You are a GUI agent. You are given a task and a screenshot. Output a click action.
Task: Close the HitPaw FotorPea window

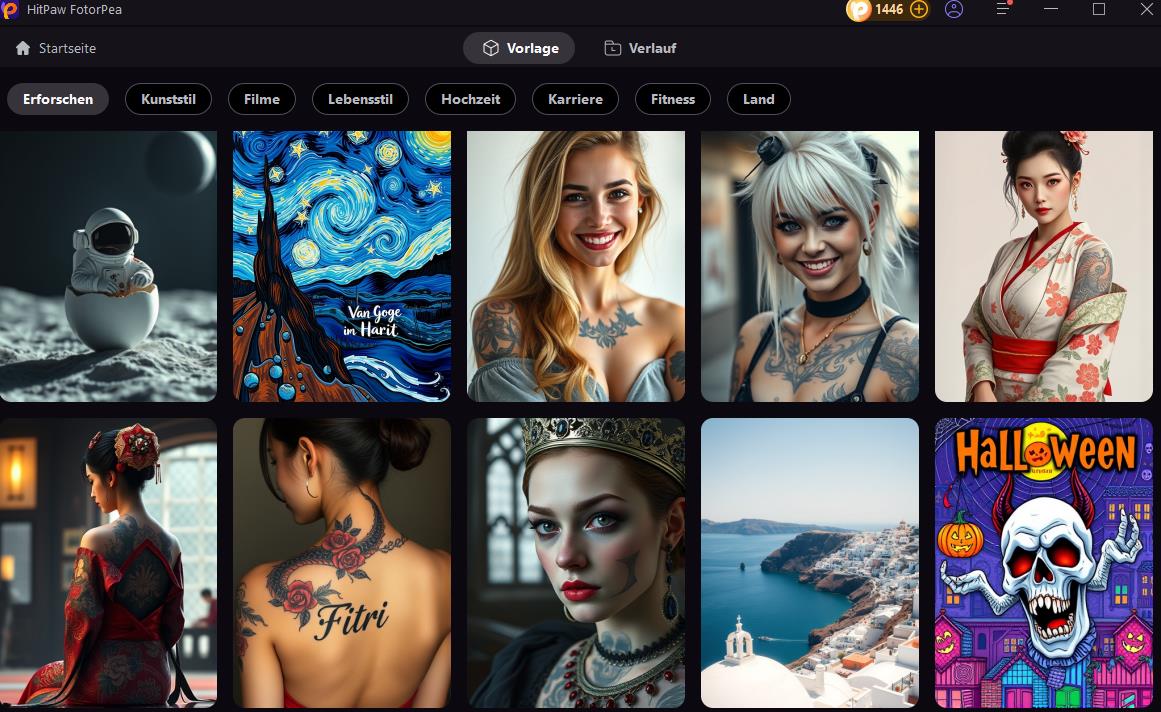(1147, 9)
